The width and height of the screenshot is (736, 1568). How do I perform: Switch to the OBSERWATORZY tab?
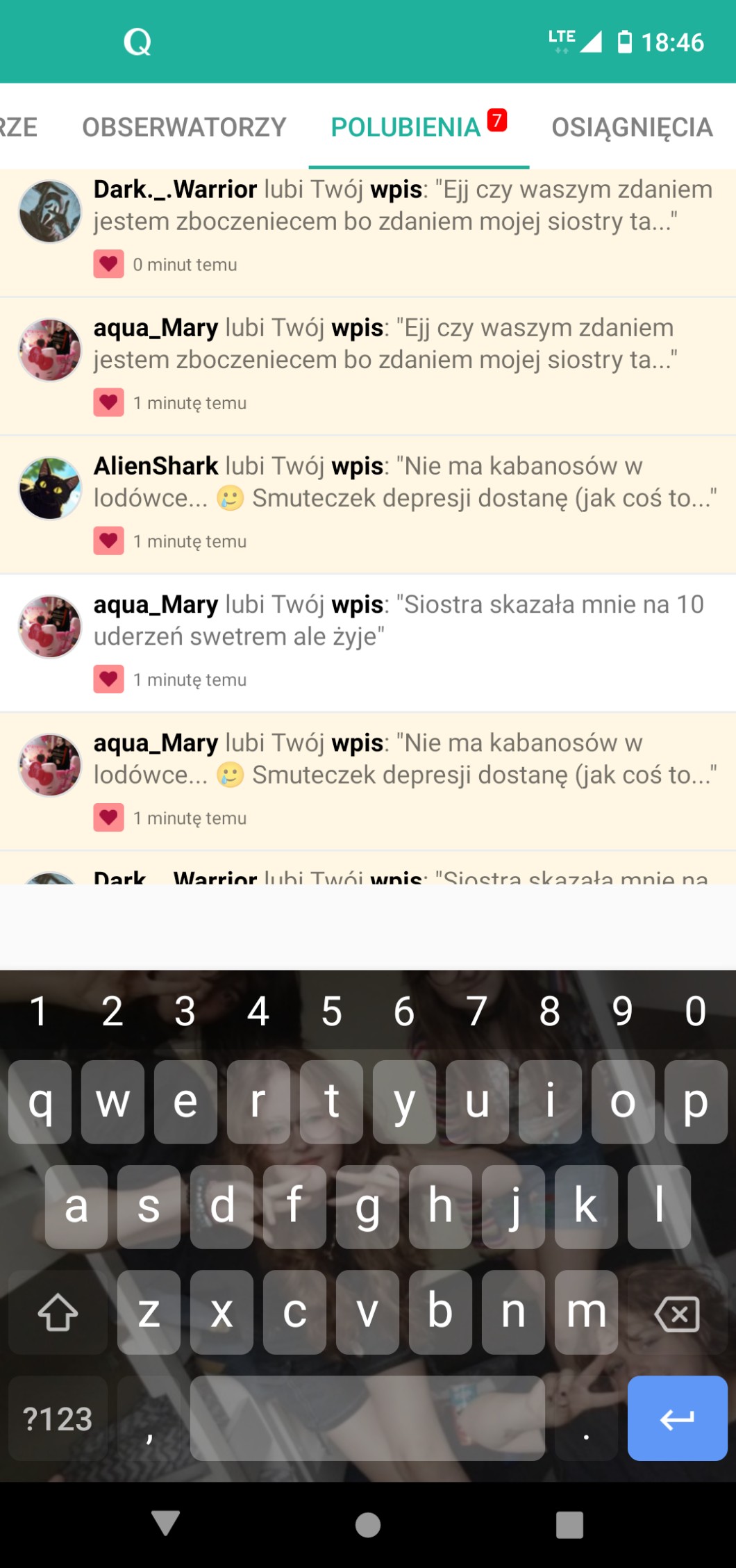184,127
